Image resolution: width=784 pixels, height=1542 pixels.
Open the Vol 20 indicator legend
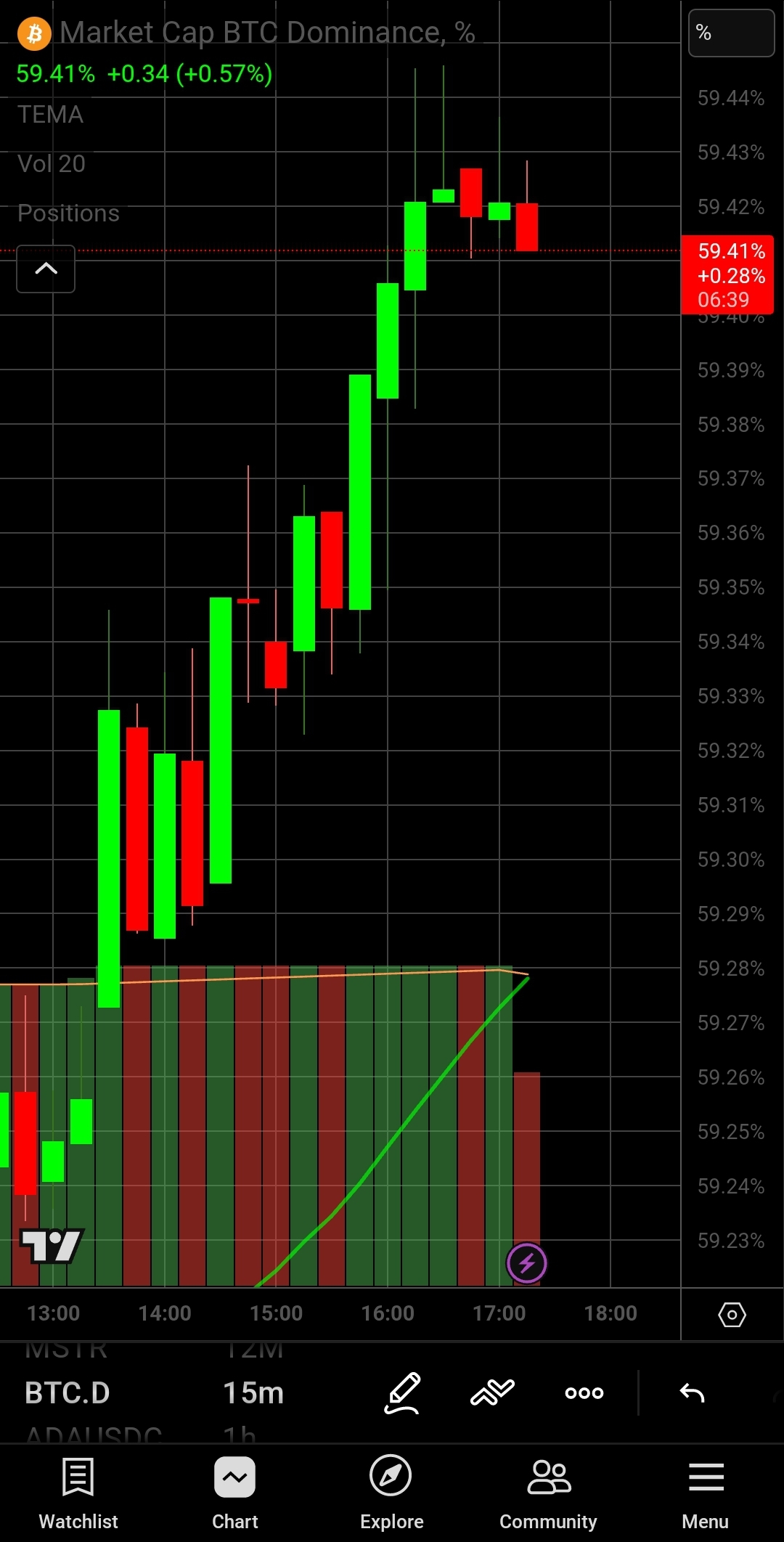click(x=52, y=164)
